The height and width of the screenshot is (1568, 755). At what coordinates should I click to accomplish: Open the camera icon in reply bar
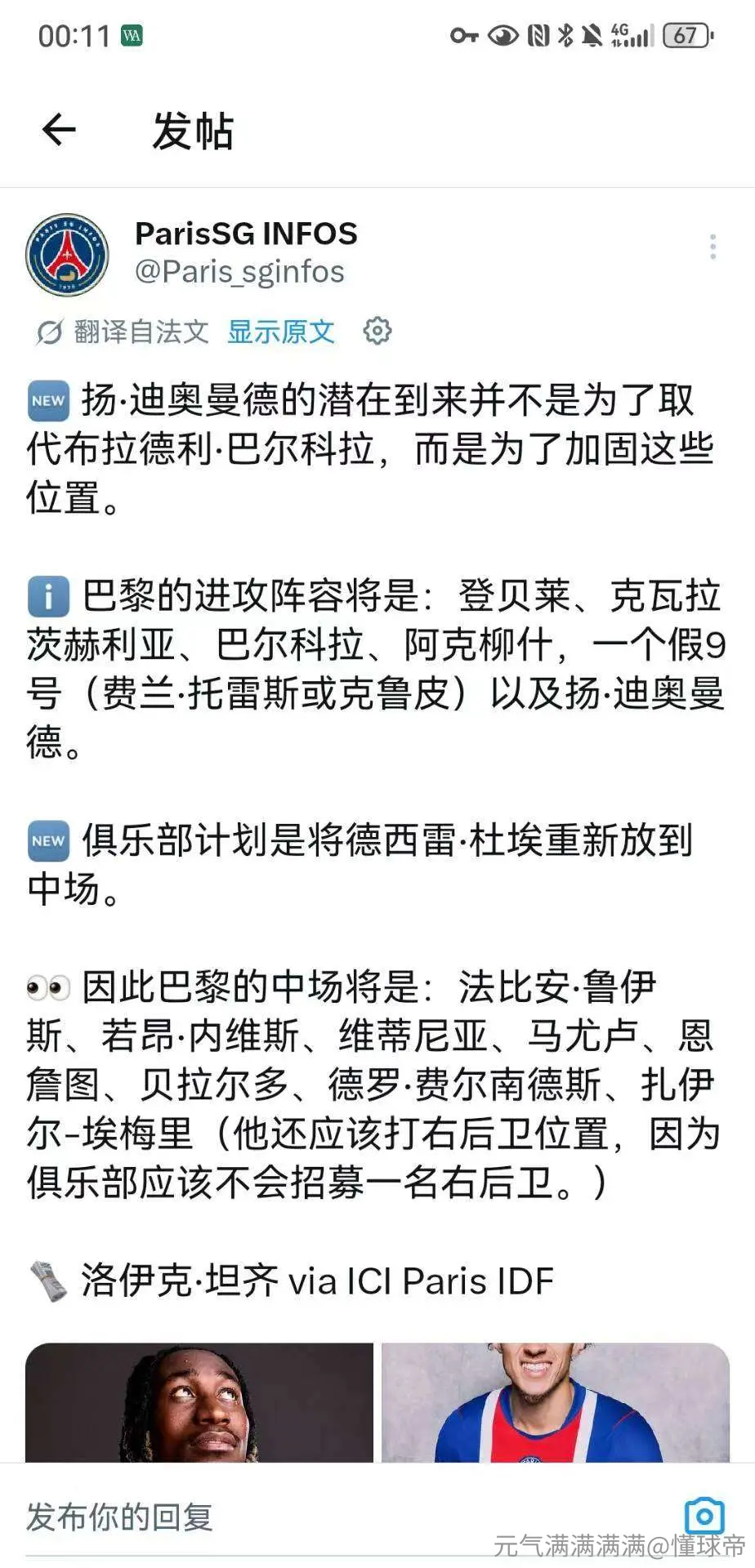[x=704, y=1516]
